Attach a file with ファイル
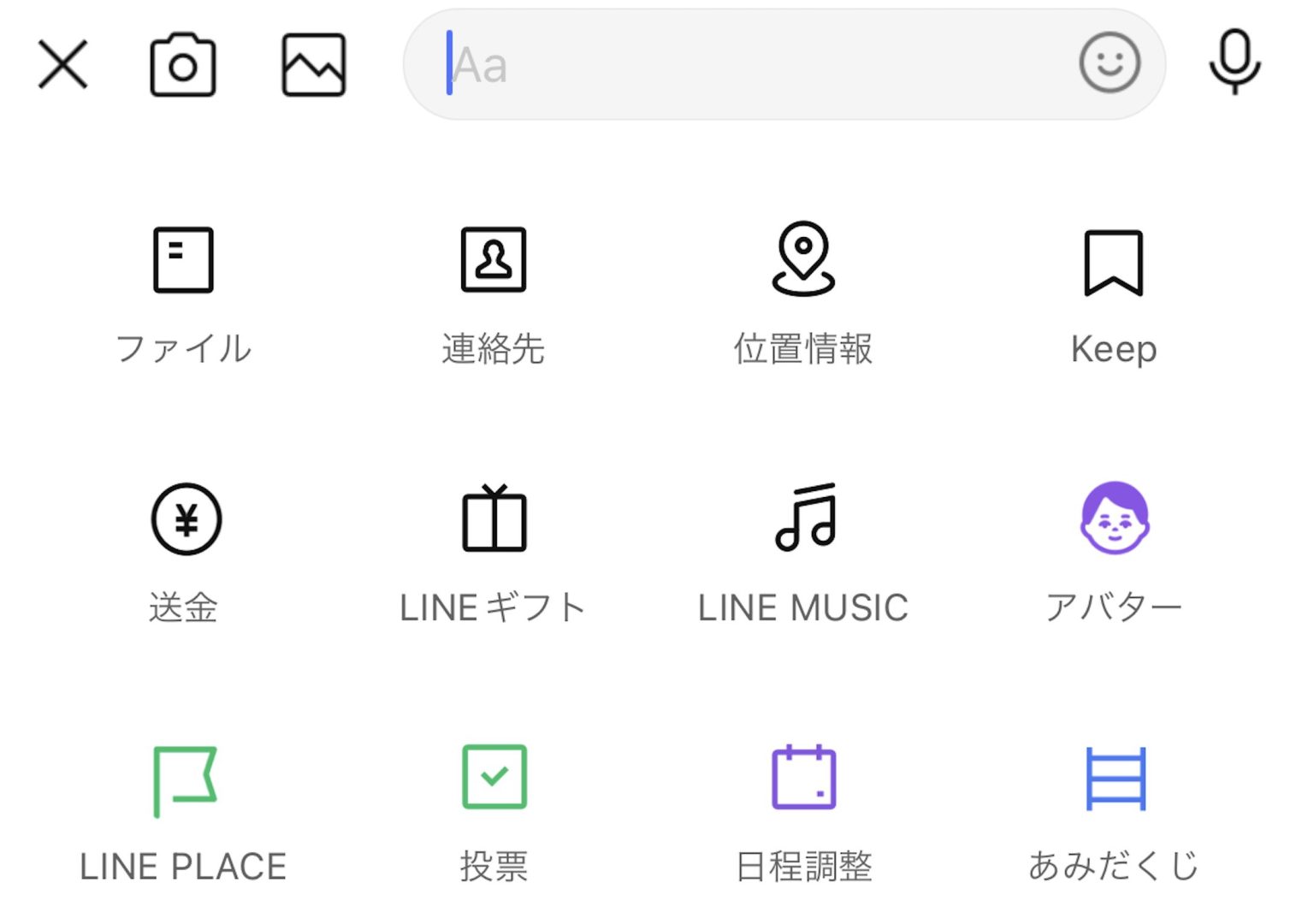The image size is (1296, 924). tap(183, 293)
